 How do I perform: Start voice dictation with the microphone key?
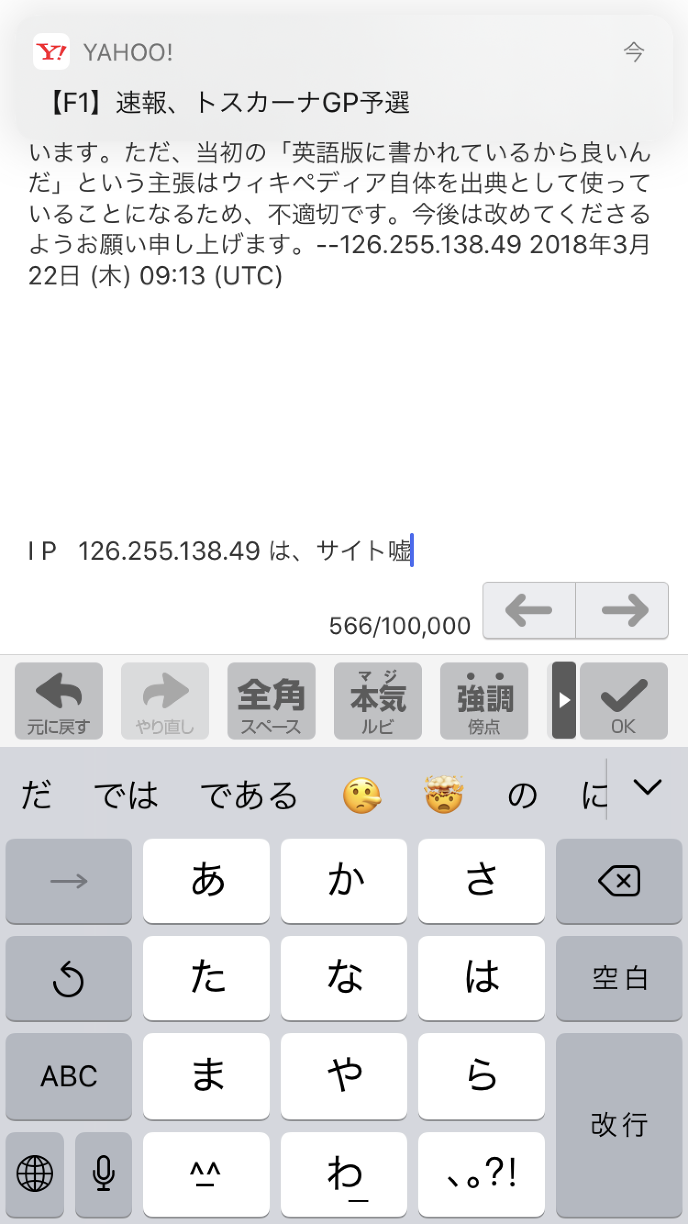[103, 1173]
